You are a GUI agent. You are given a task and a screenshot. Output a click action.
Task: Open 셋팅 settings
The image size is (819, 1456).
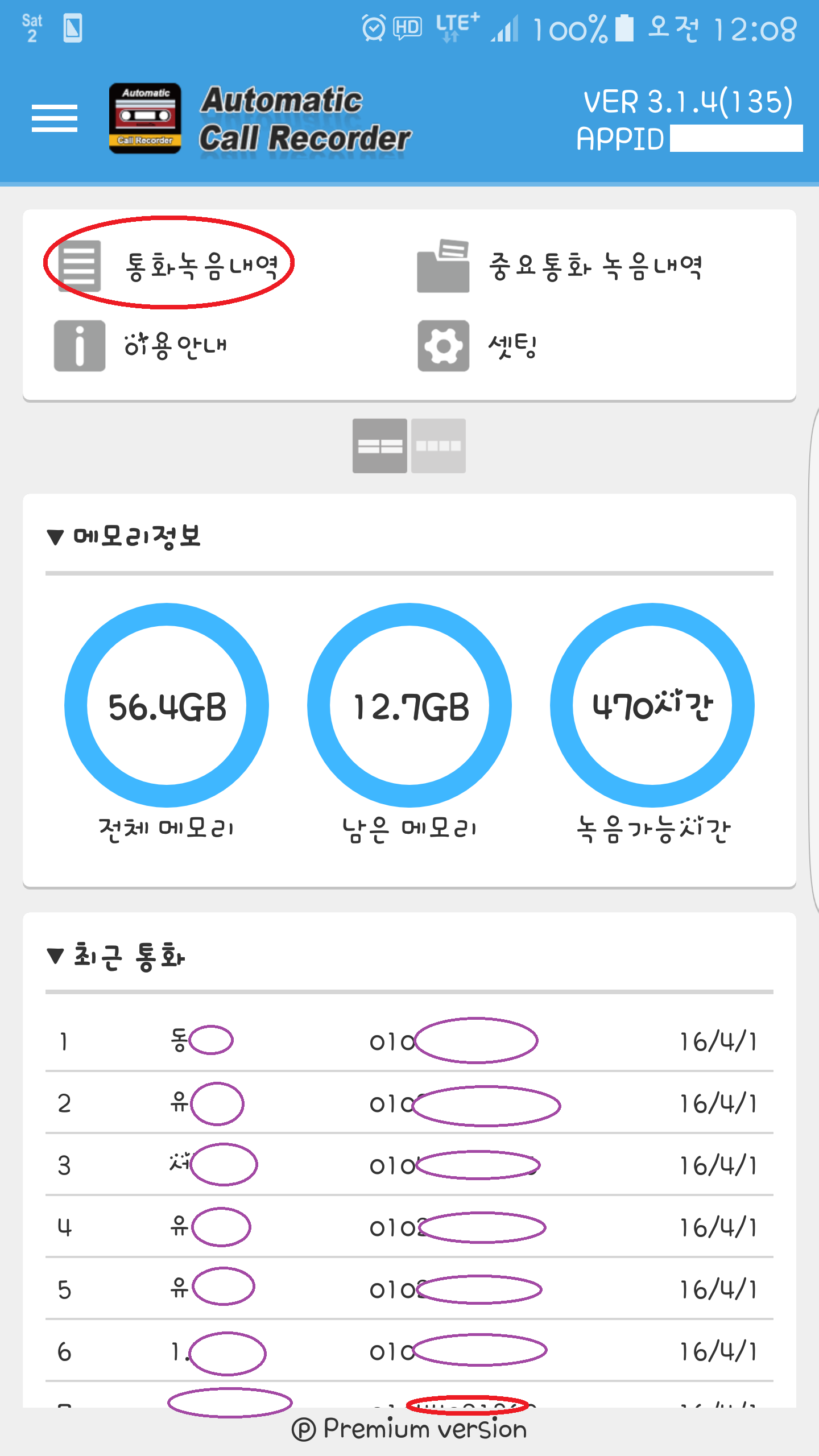point(478,345)
